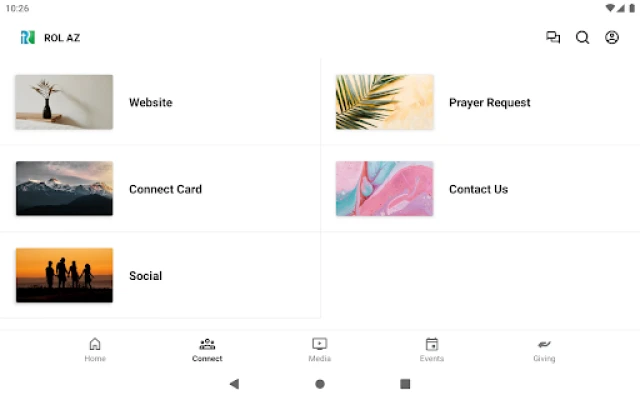Tap the system home button
Viewport: 640px width, 400px height.
[320, 383]
